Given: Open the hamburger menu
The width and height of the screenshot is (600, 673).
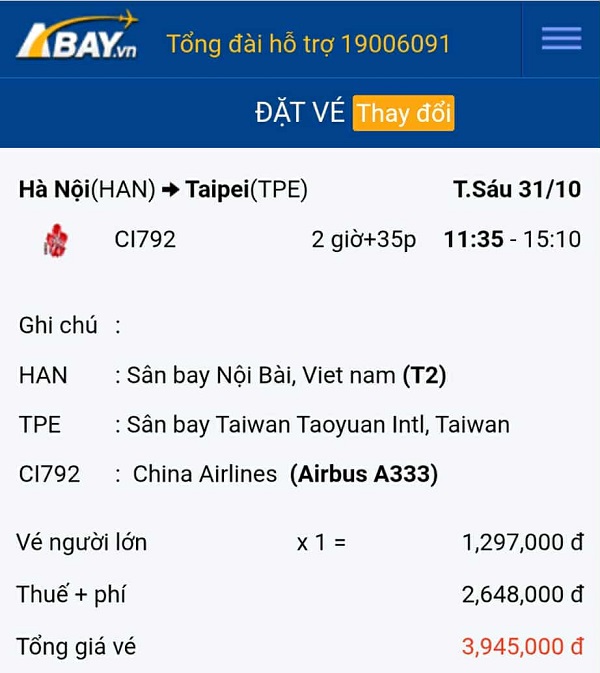Looking at the screenshot, I should click(x=561, y=39).
